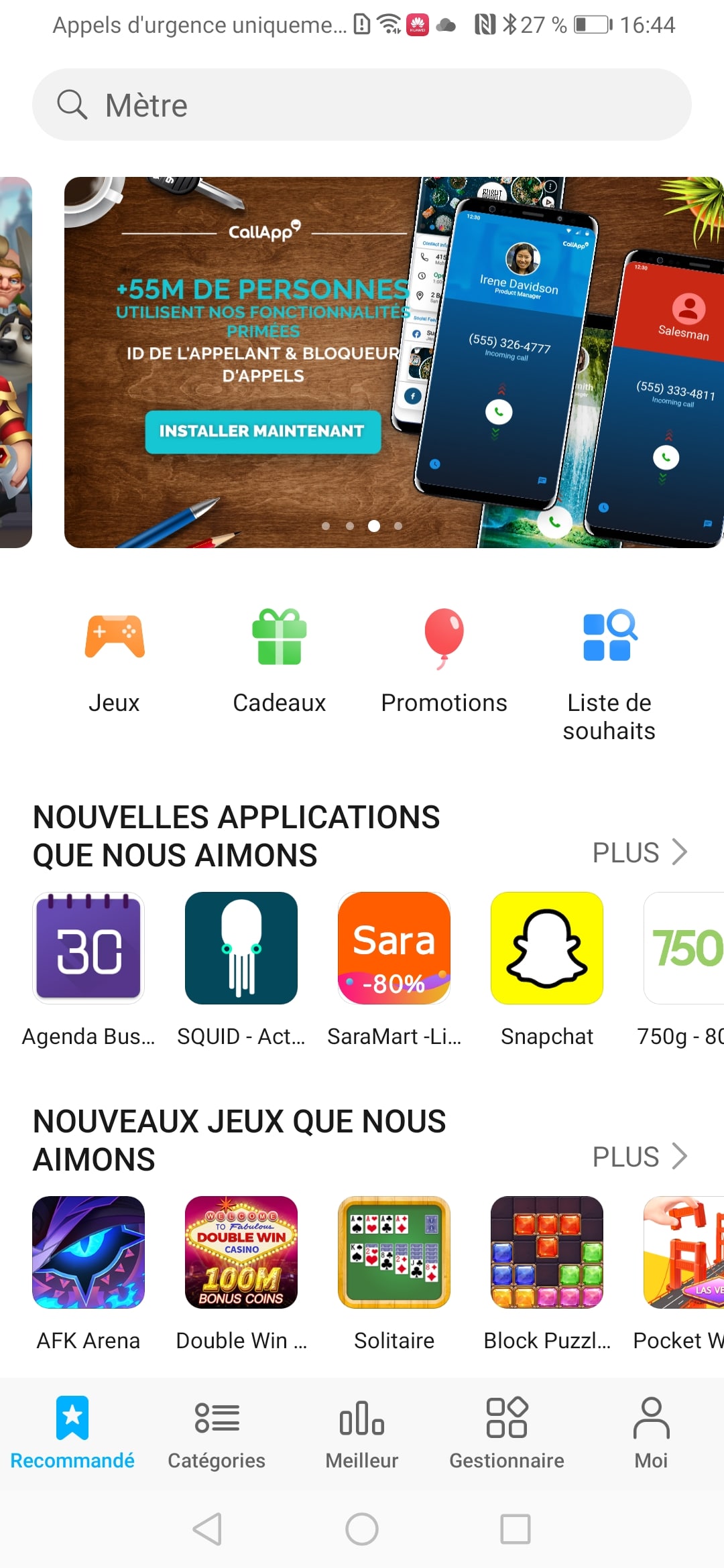Open the Cadeaux shortcut
This screenshot has height=1568, width=724.
[x=279, y=661]
